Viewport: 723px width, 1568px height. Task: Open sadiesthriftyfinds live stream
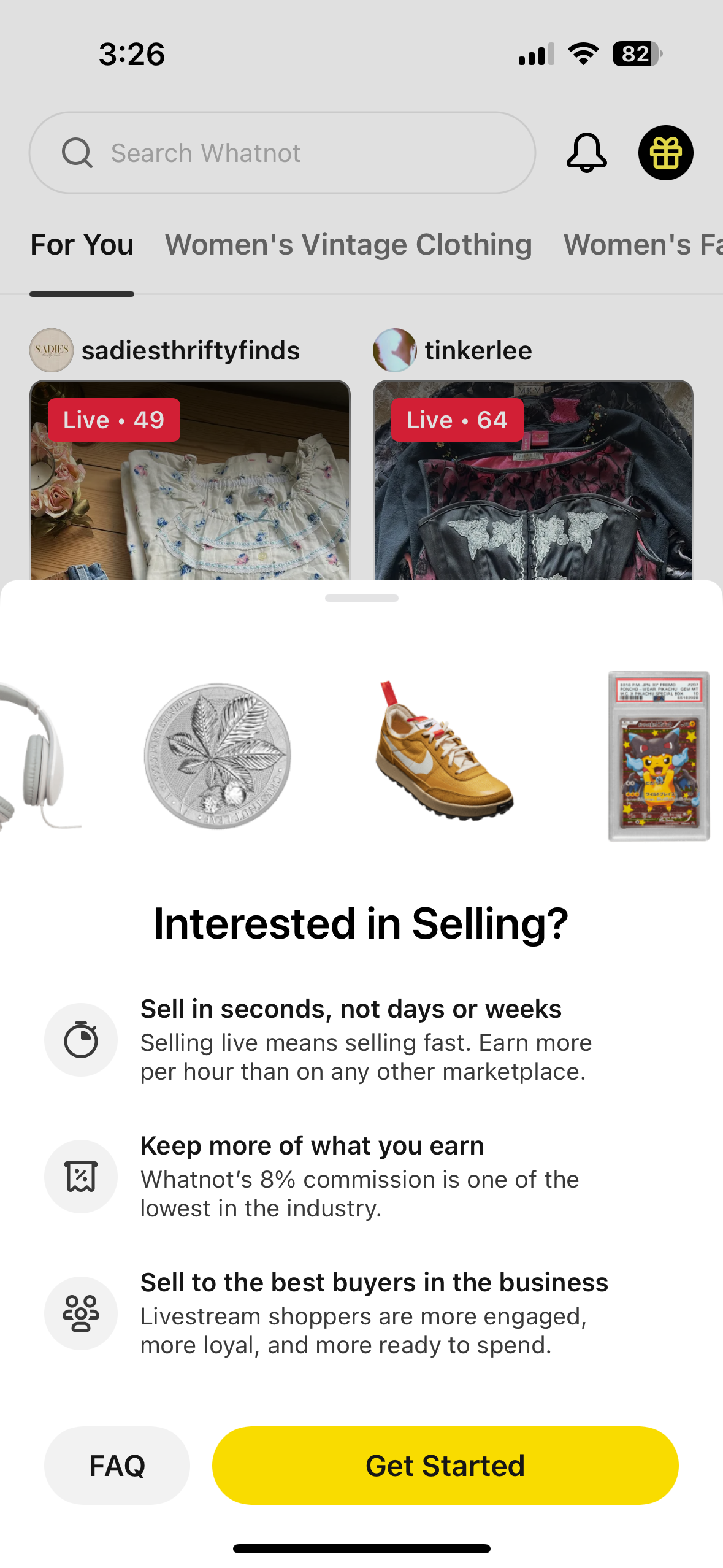(x=189, y=485)
